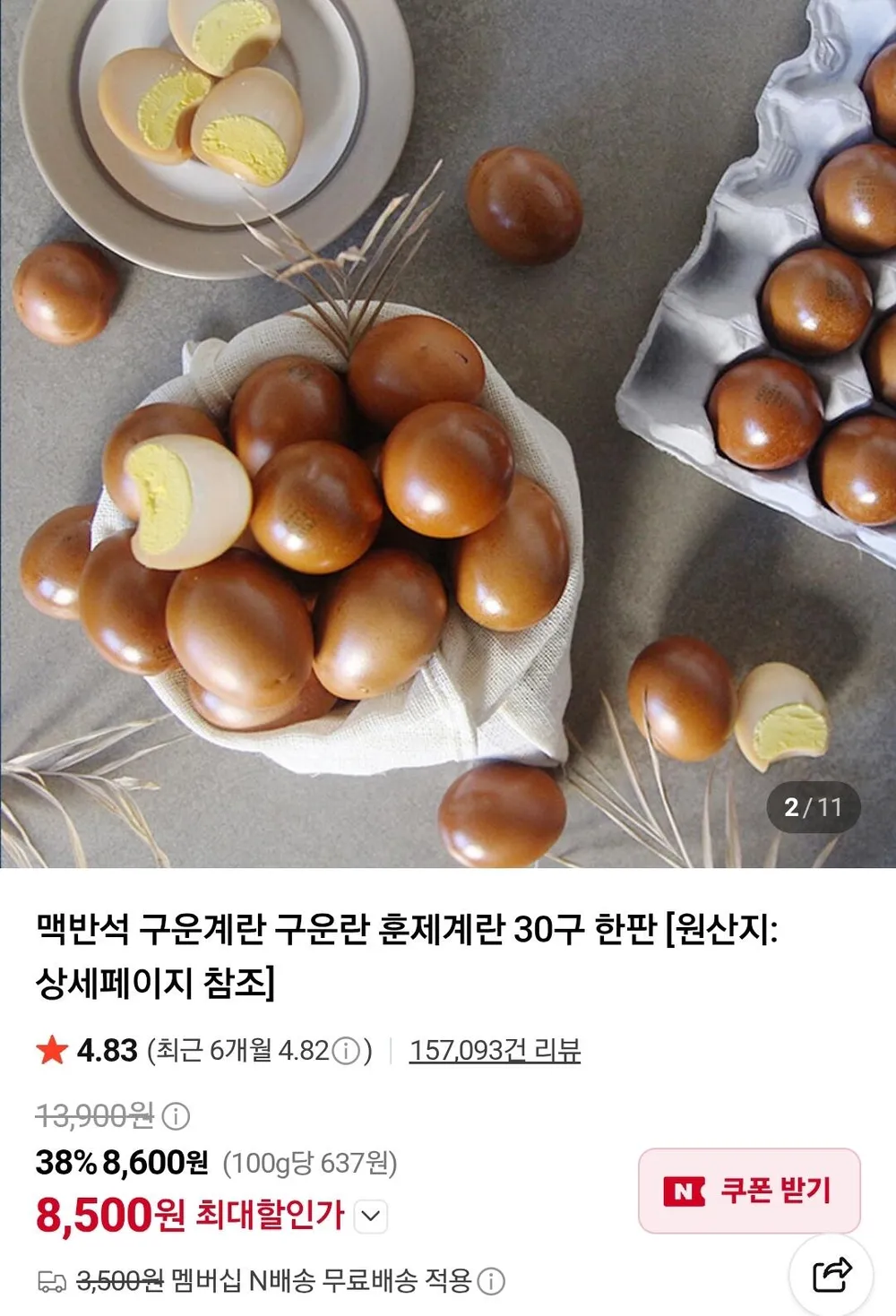Expand the 최대할인가 price details chevron

pos(371,1217)
